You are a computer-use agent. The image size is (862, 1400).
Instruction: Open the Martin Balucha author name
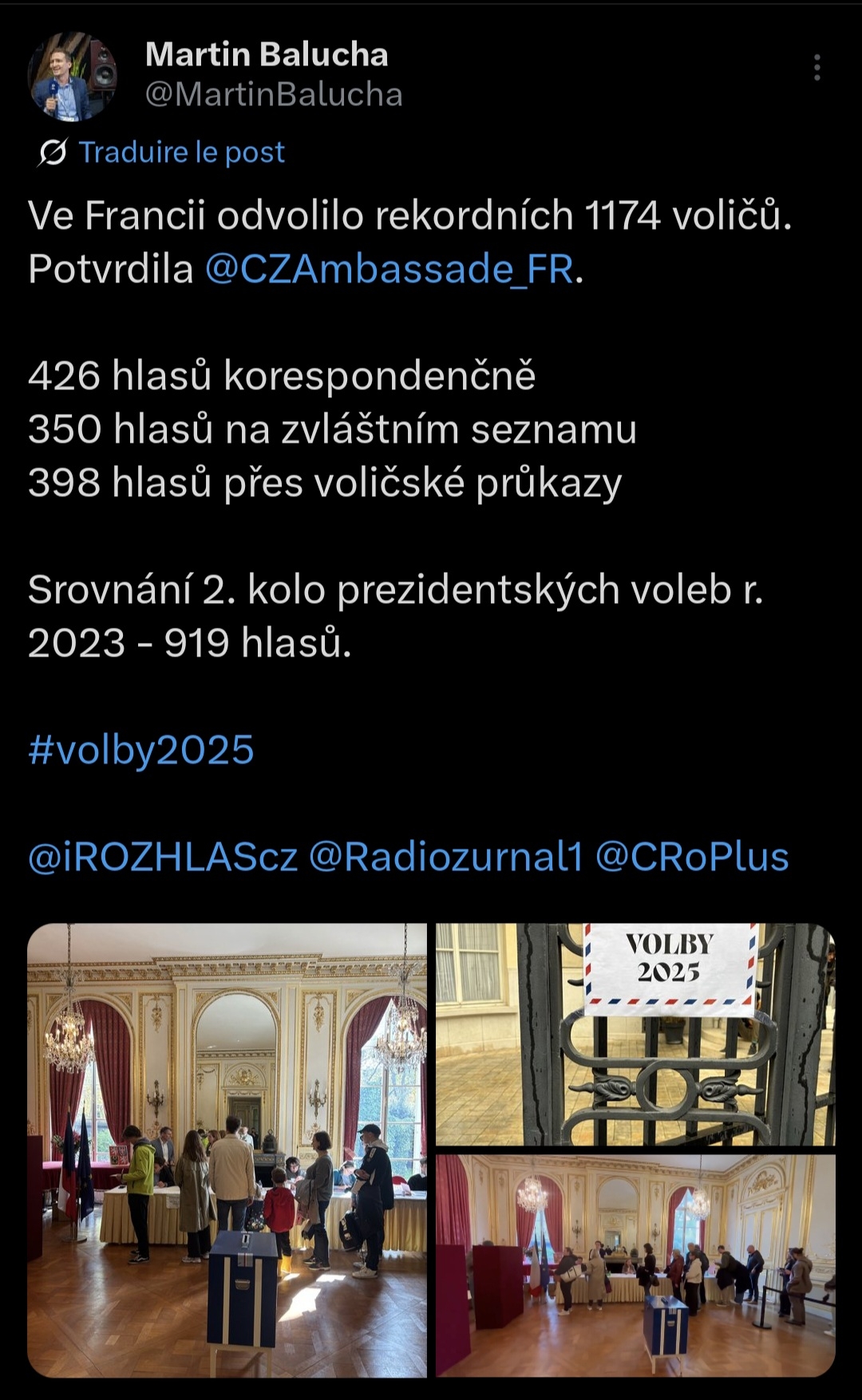pyautogui.click(x=267, y=54)
